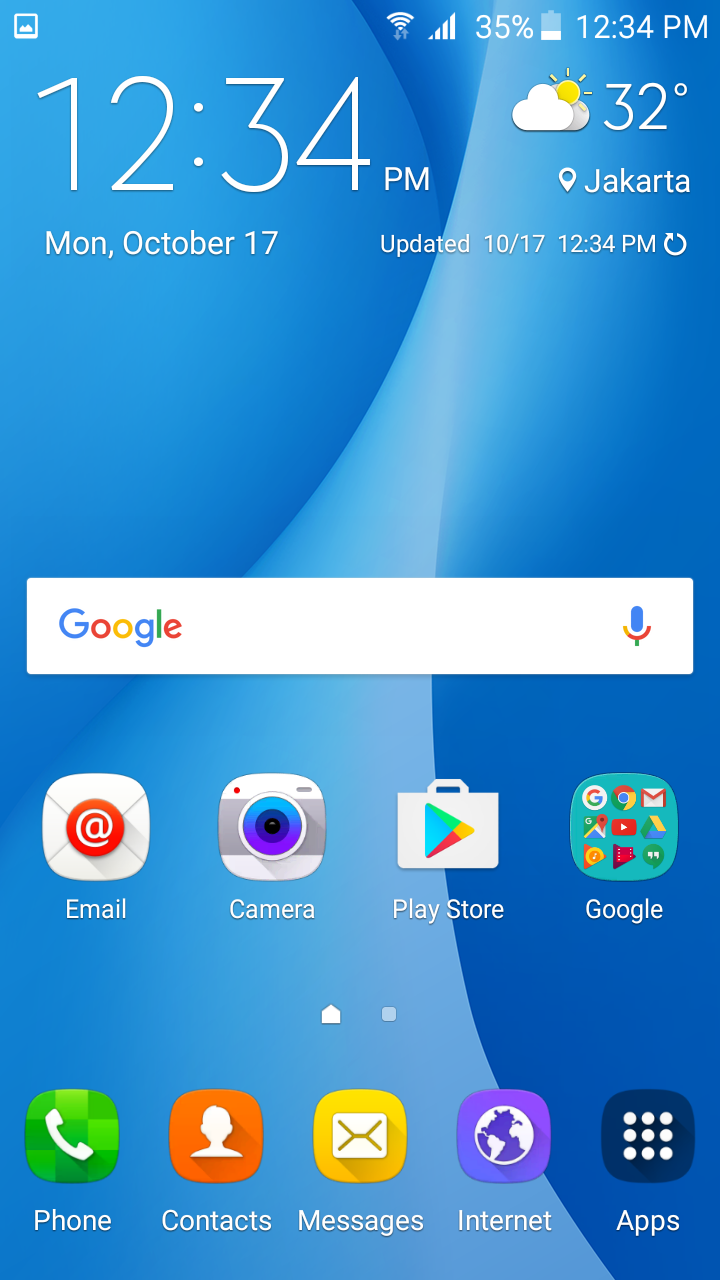
Task: Expand the Google apps folder
Action: (x=624, y=828)
